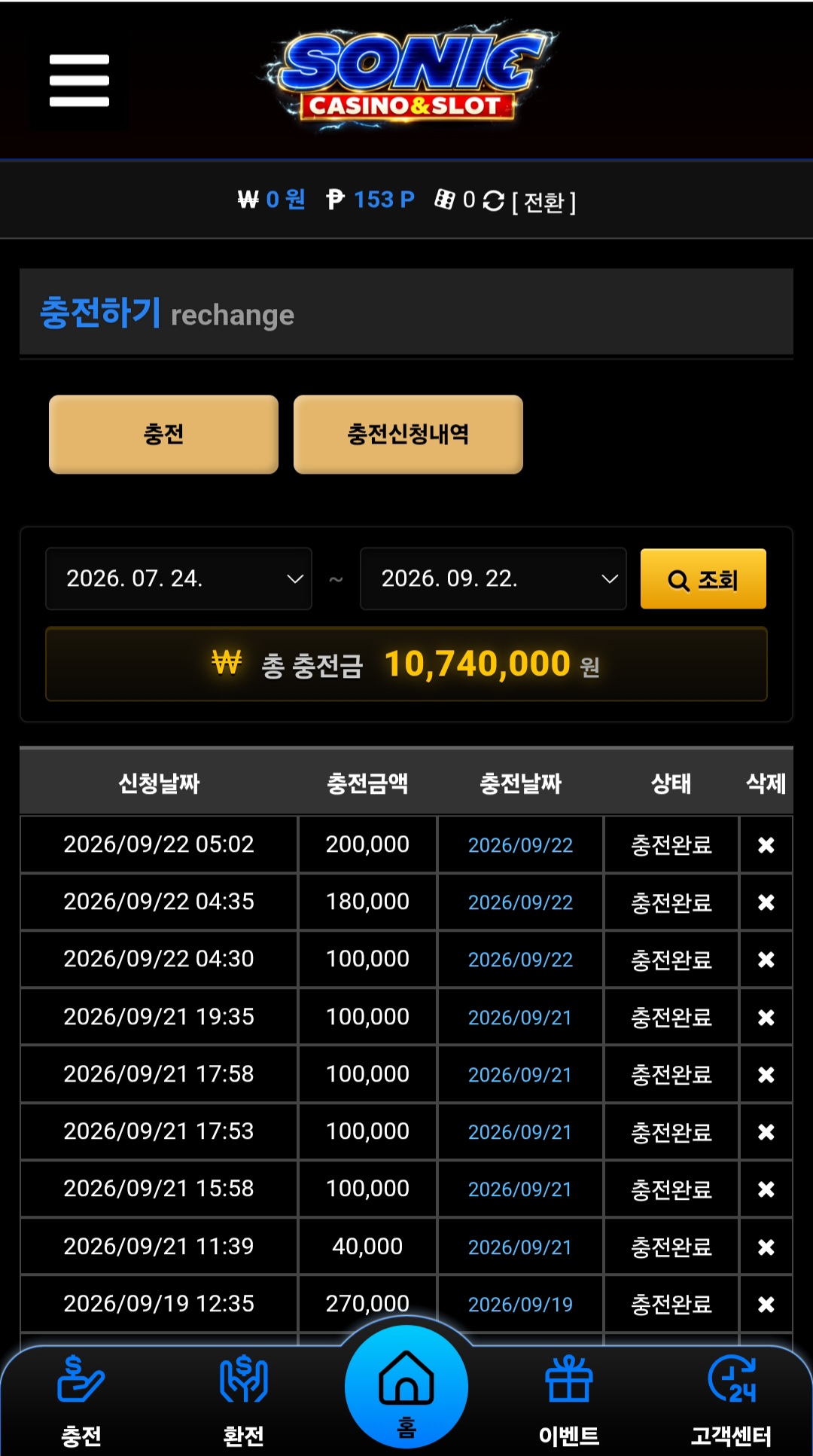
Task: Delete the 2026/09/22 04:35 entry
Action: [x=766, y=902]
